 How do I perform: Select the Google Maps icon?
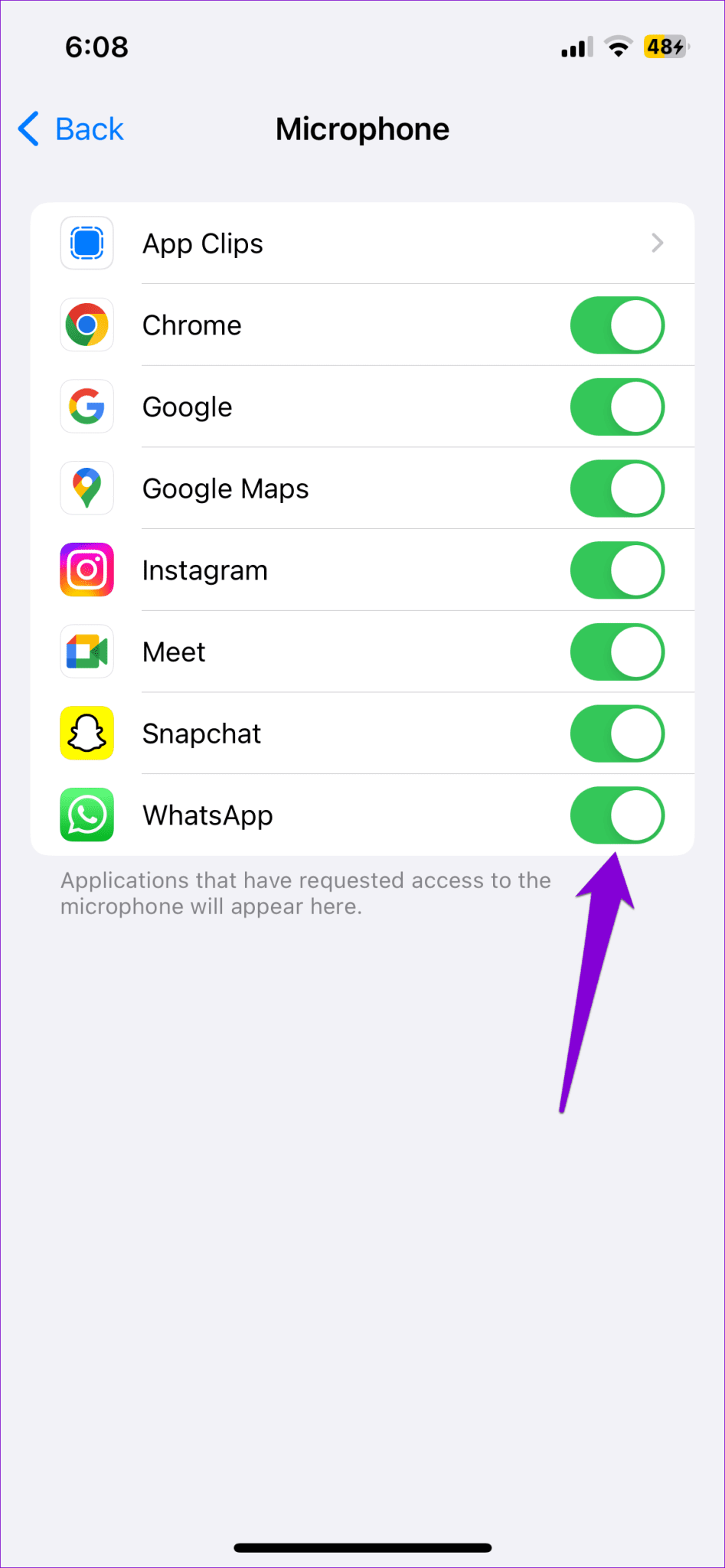tap(87, 488)
